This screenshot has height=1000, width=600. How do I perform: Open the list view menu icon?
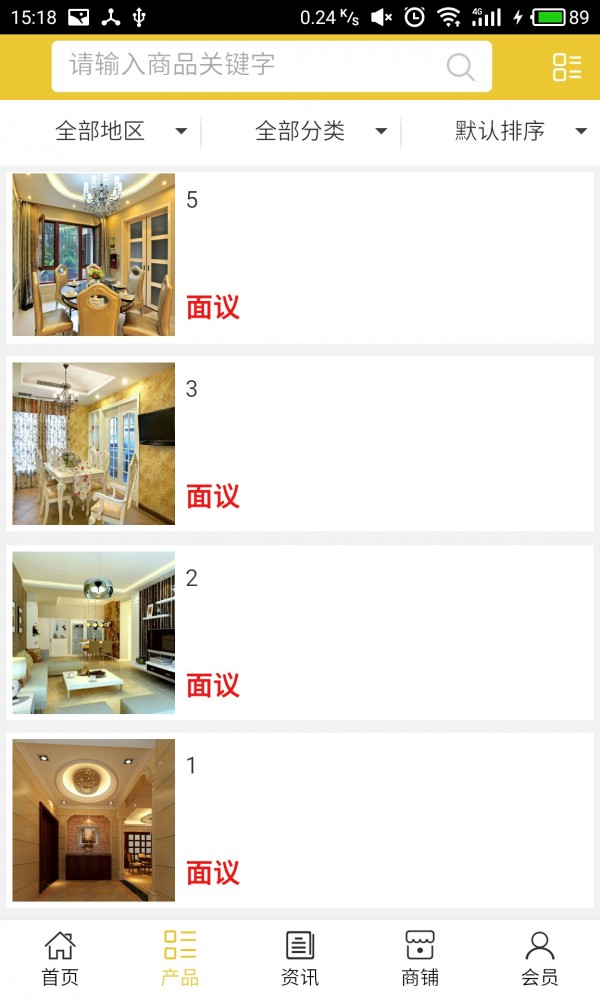point(567,67)
